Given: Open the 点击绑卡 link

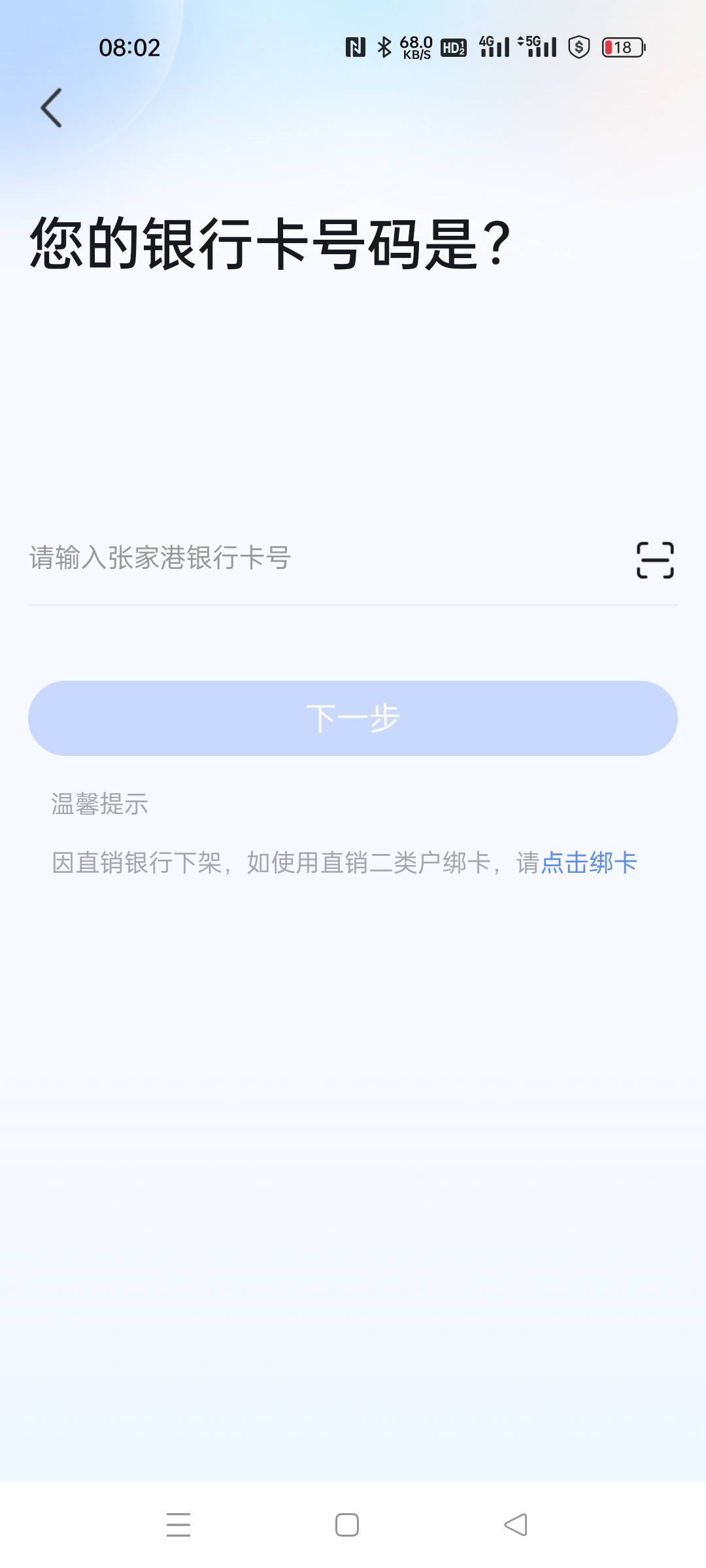Looking at the screenshot, I should (589, 862).
